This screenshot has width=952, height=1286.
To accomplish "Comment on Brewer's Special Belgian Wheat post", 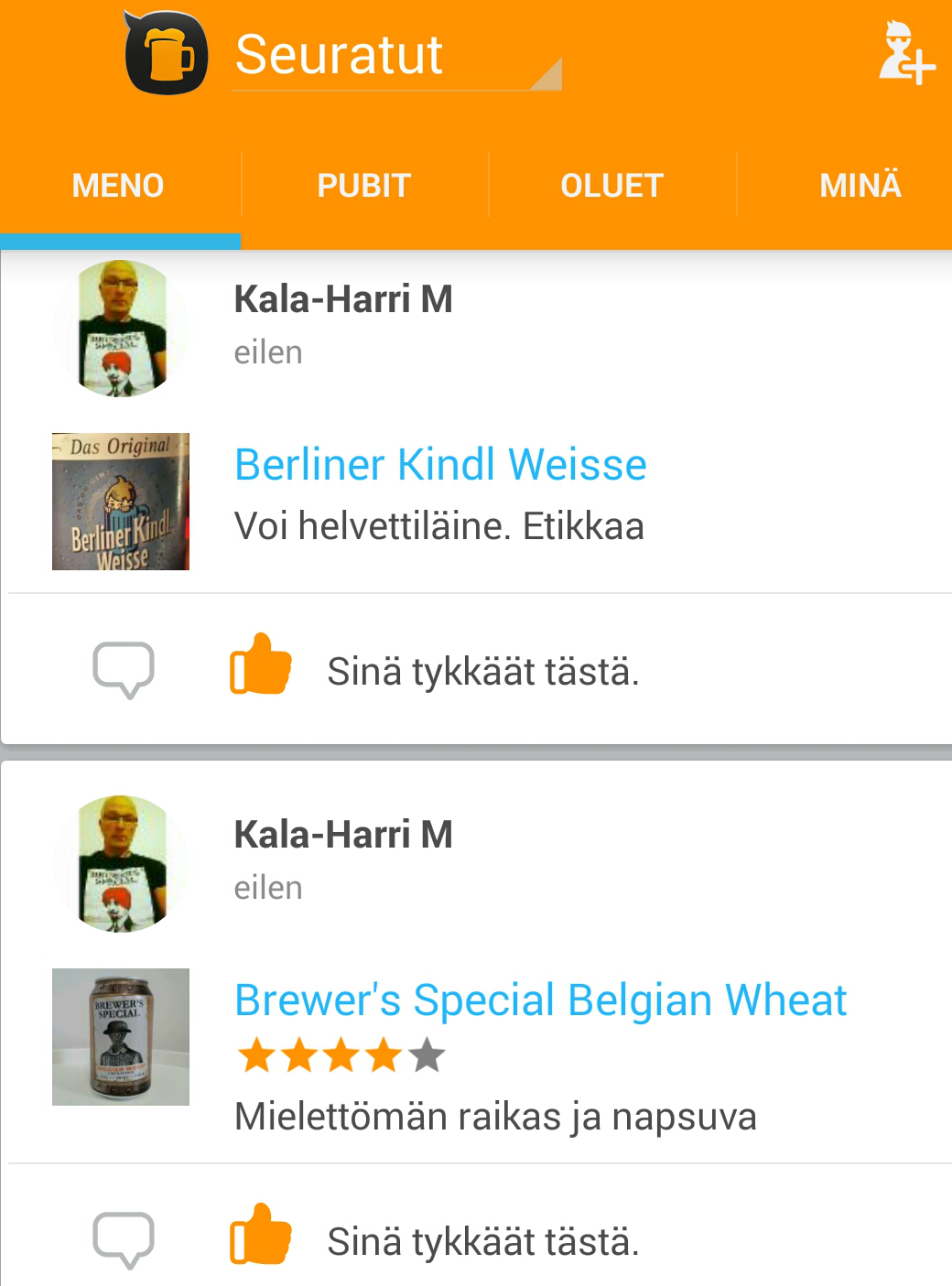I will click(124, 1240).
